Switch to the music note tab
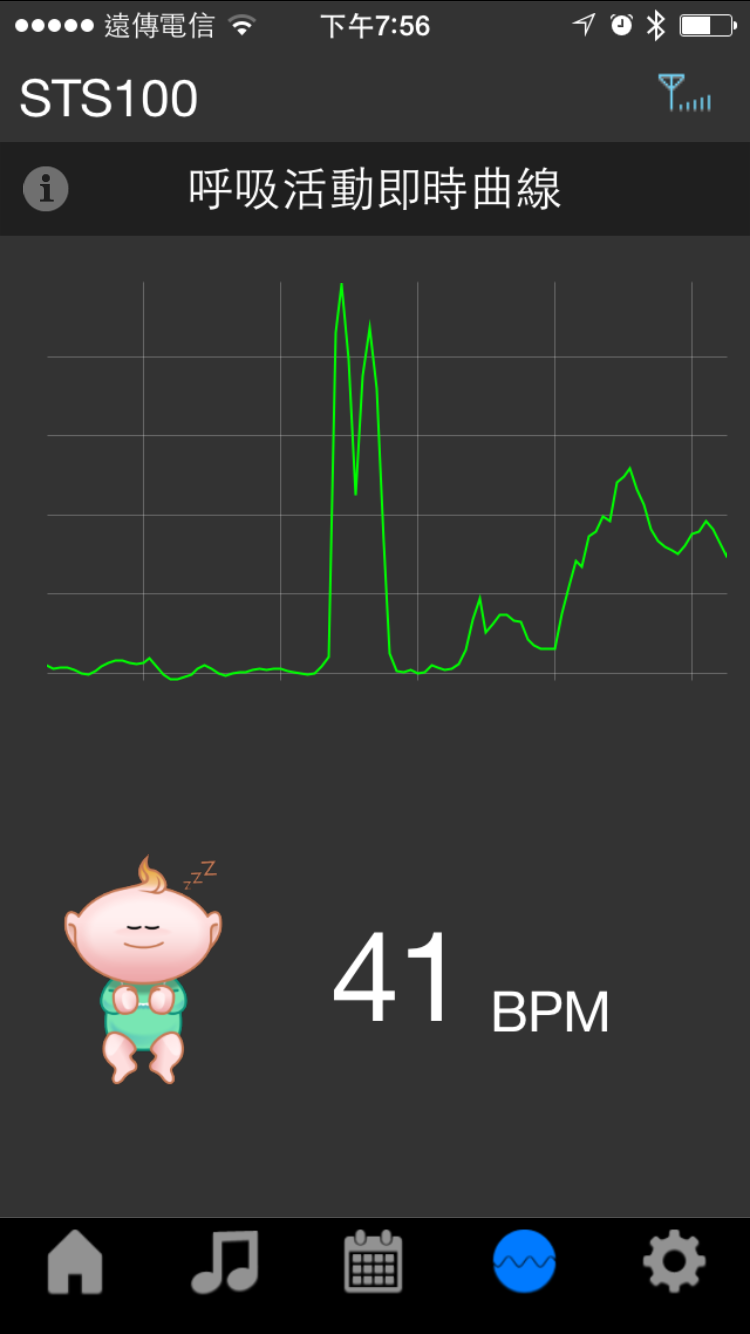 click(225, 1262)
